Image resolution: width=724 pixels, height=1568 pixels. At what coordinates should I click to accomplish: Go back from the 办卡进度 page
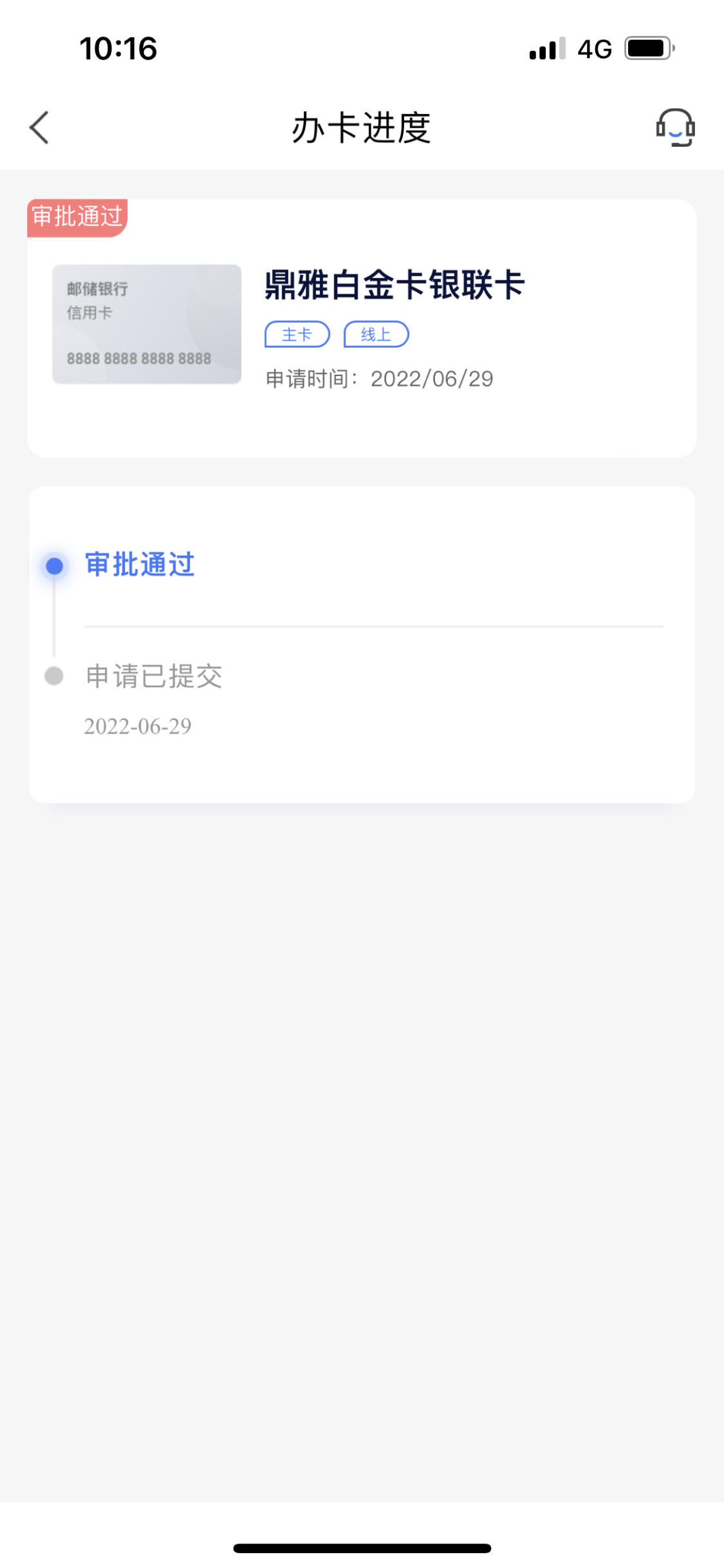pos(39,128)
